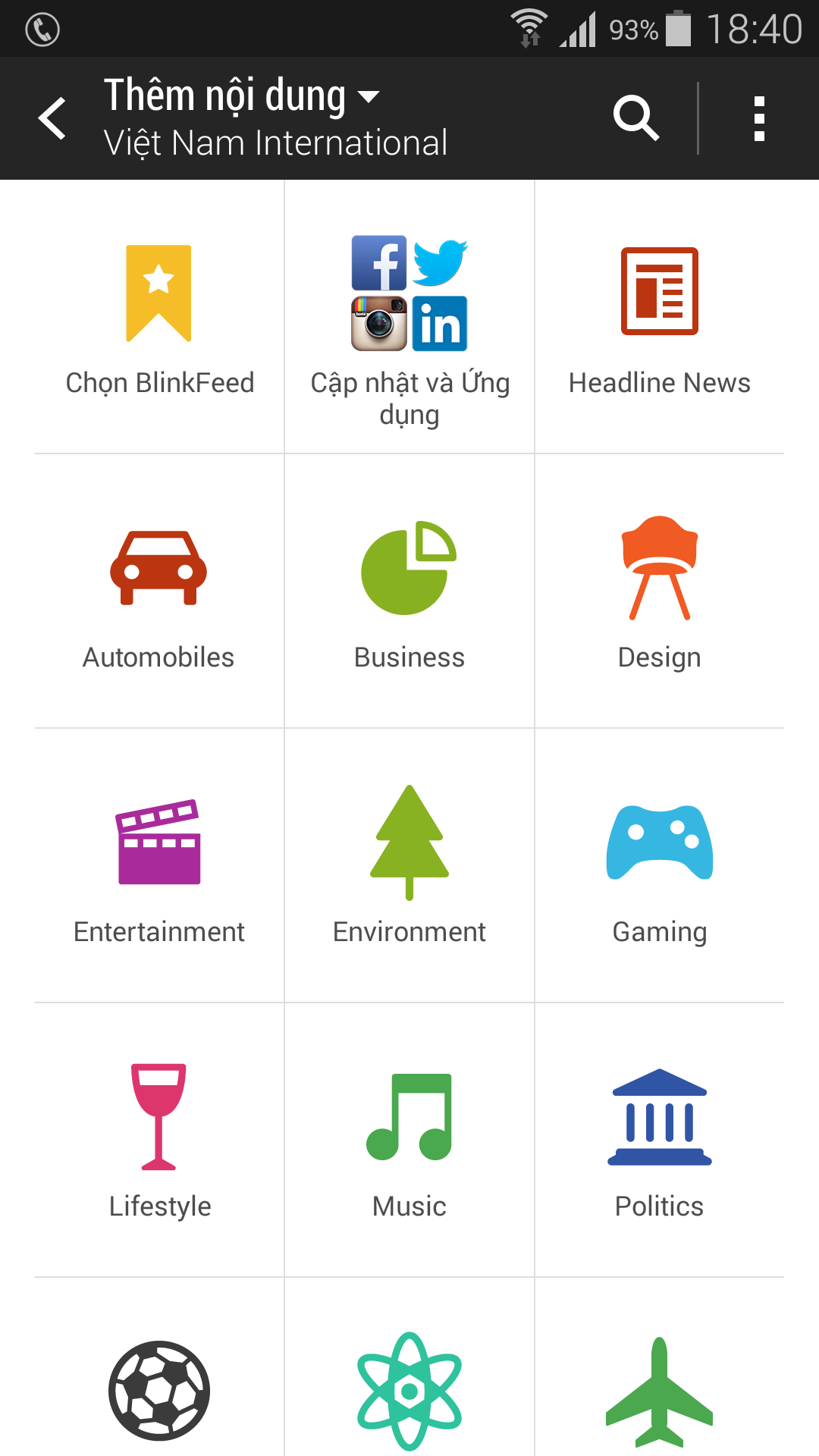Select the Automobiles category icon
819x1456 pixels.
[x=157, y=569]
